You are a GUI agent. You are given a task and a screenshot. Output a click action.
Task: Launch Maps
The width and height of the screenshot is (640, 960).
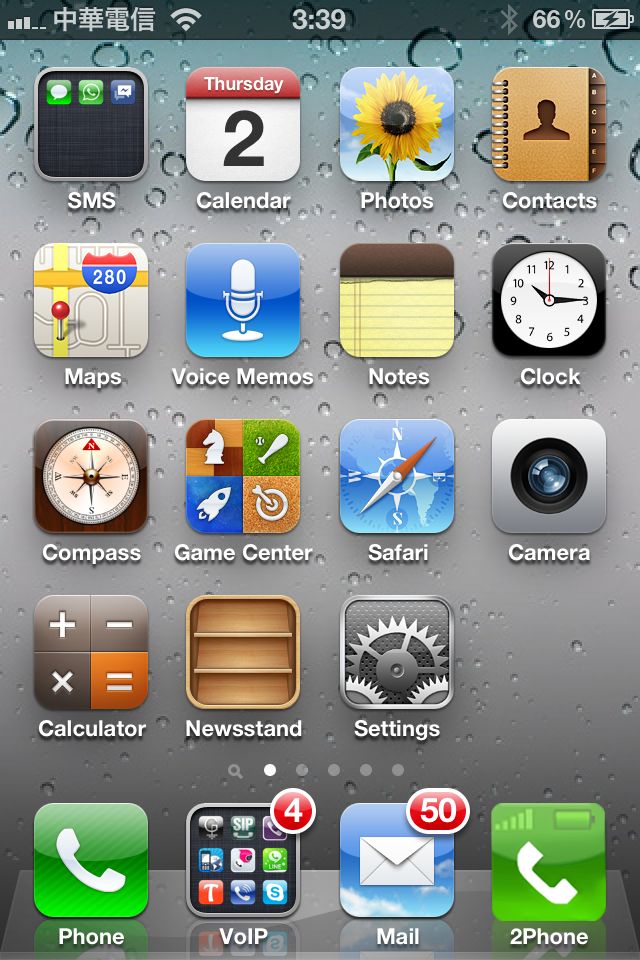[91, 300]
